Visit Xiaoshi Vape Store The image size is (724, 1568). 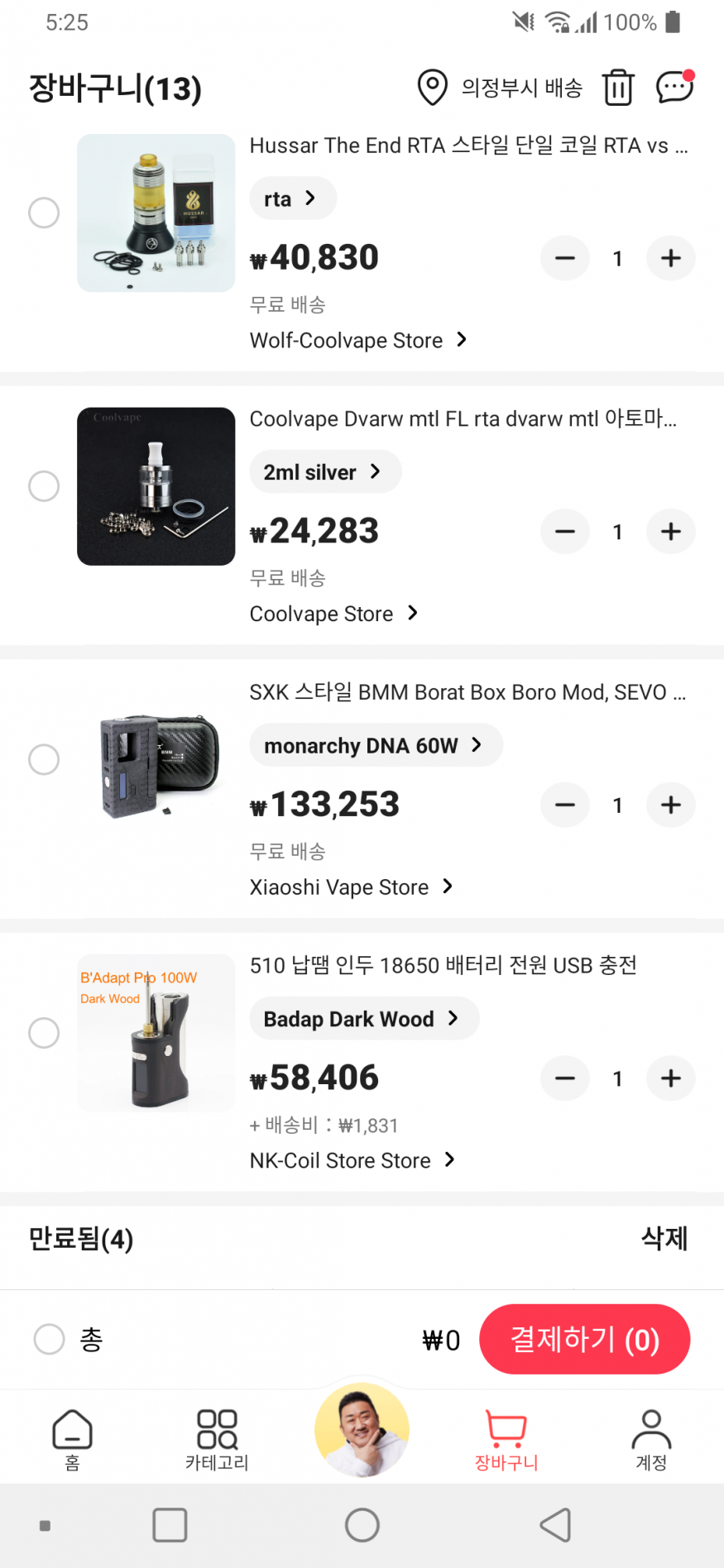(x=352, y=887)
